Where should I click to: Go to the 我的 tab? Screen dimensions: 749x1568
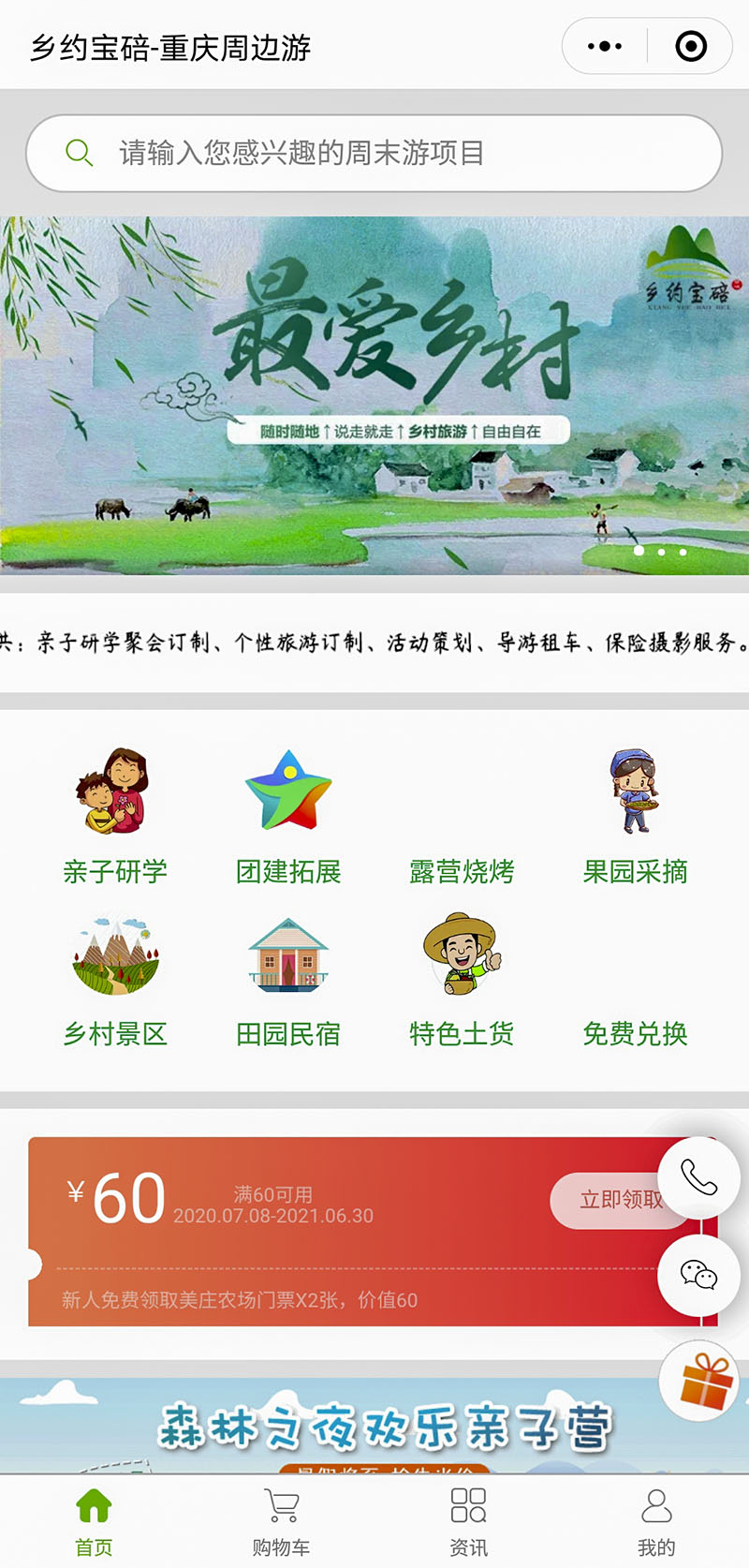(x=655, y=1522)
